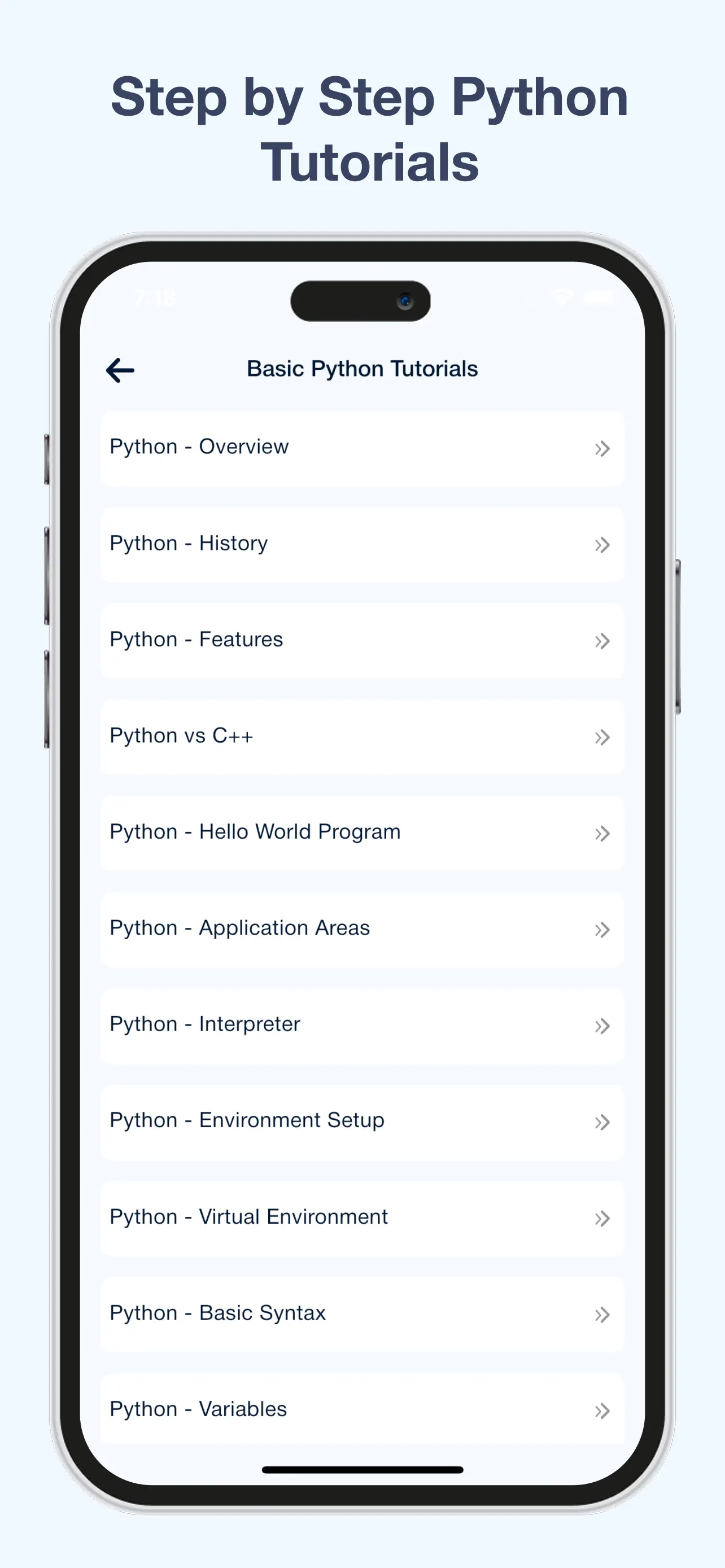
Task: Tap the chevron next to Python vs C++
Action: tap(602, 737)
